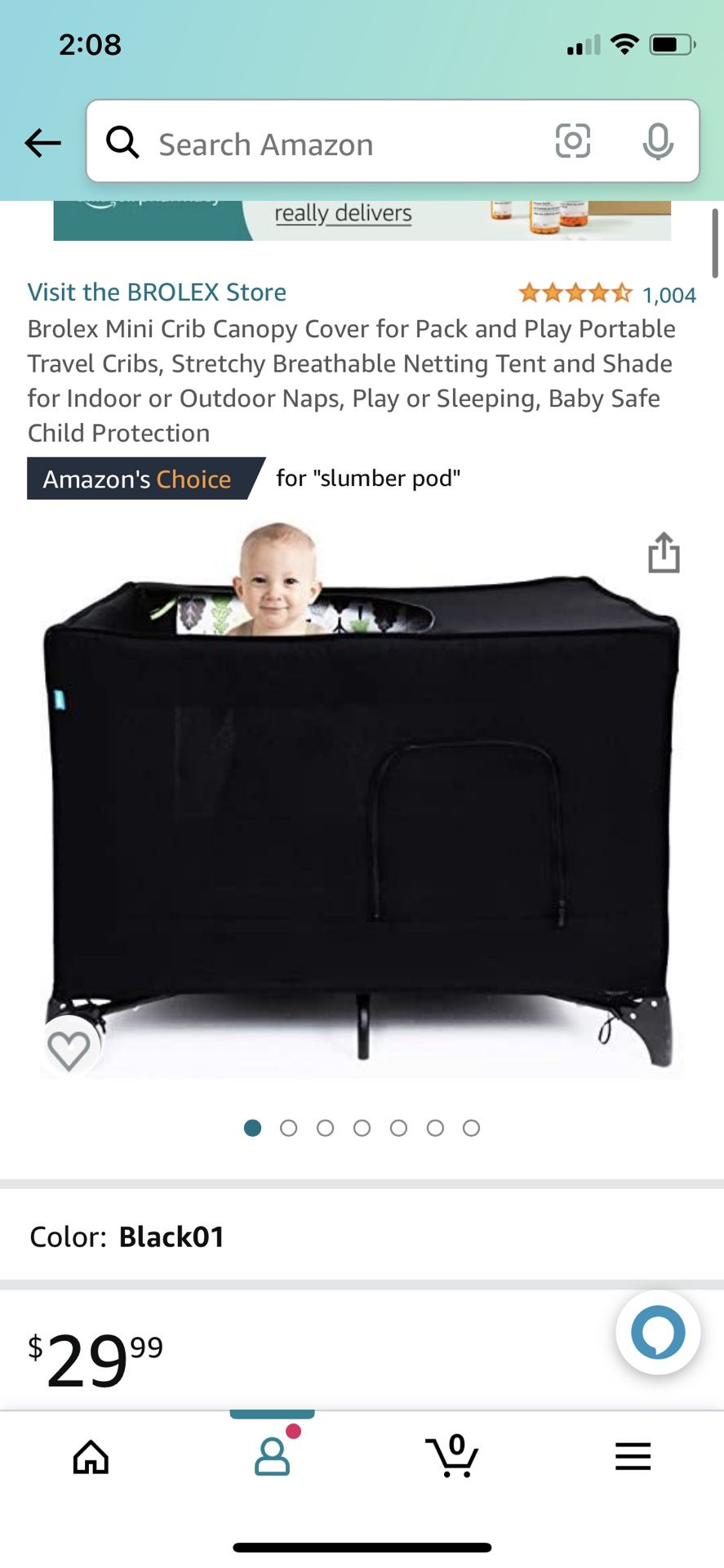The height and width of the screenshot is (1568, 724).
Task: Open the hamburger menu tab
Action: click(x=633, y=1457)
